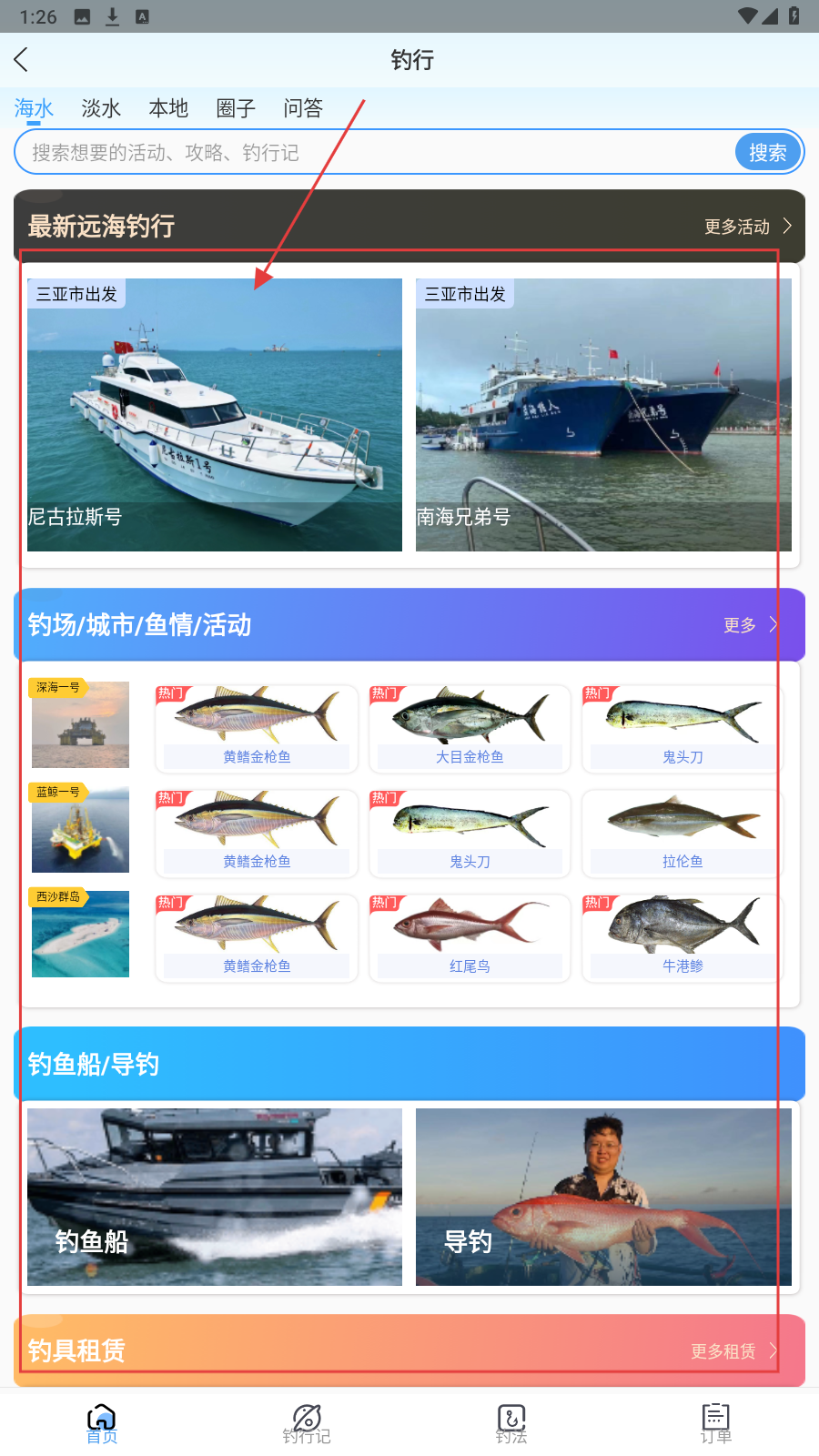Select the 问答 tab
This screenshot has width=819, height=1456.
(303, 109)
